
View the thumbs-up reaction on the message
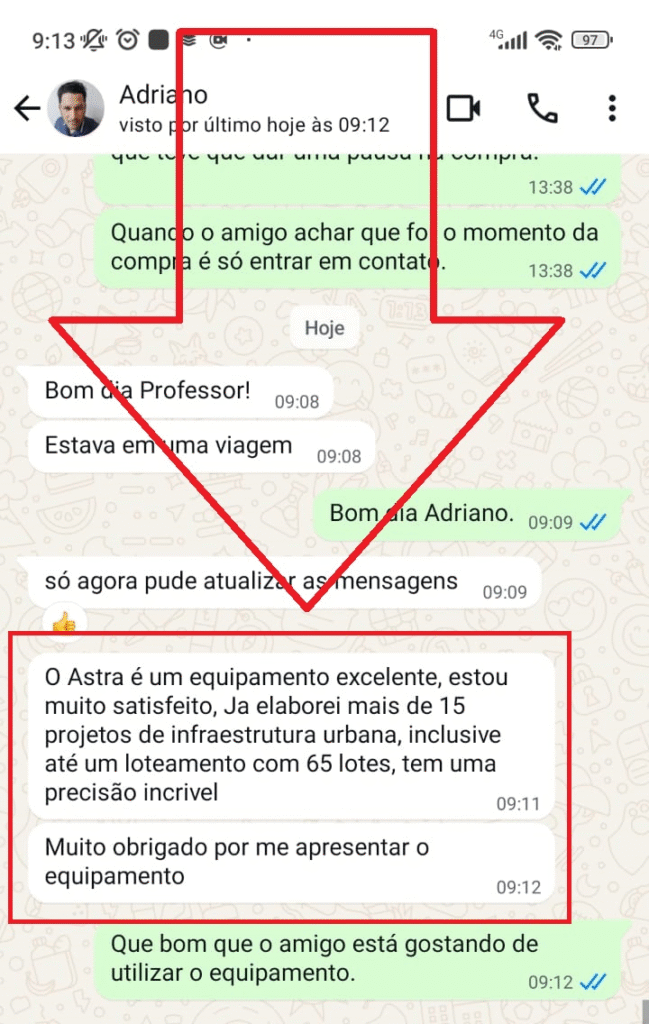64,622
